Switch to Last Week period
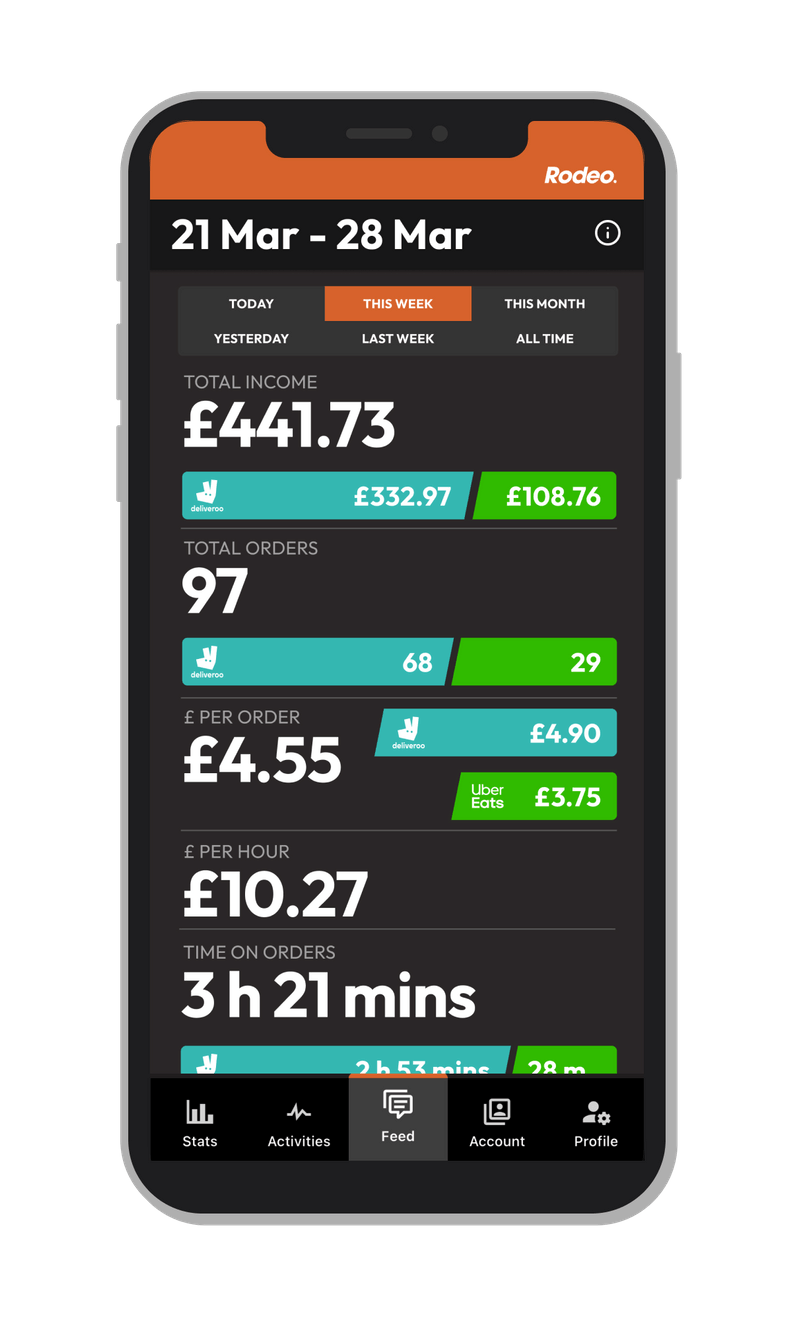Image resolution: width=800 pixels, height=1320 pixels. (x=398, y=339)
